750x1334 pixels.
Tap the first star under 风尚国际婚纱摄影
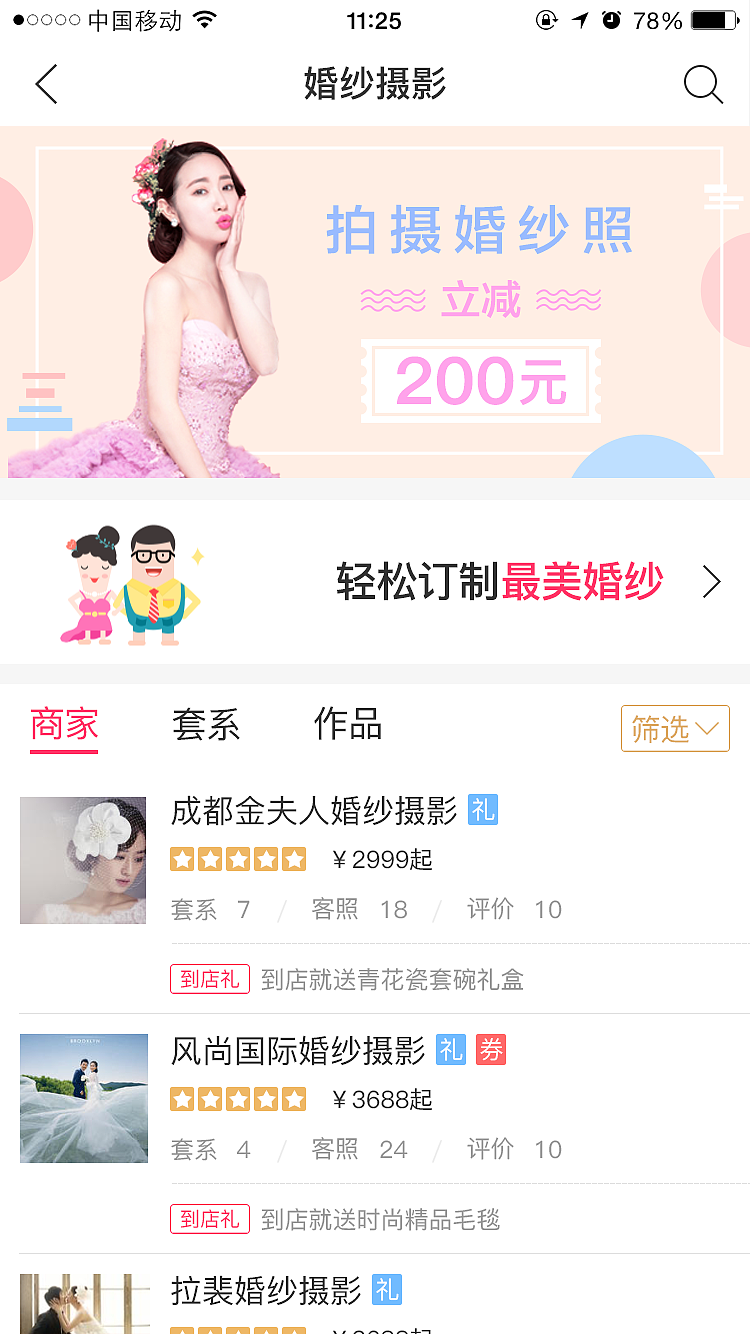tap(182, 1098)
